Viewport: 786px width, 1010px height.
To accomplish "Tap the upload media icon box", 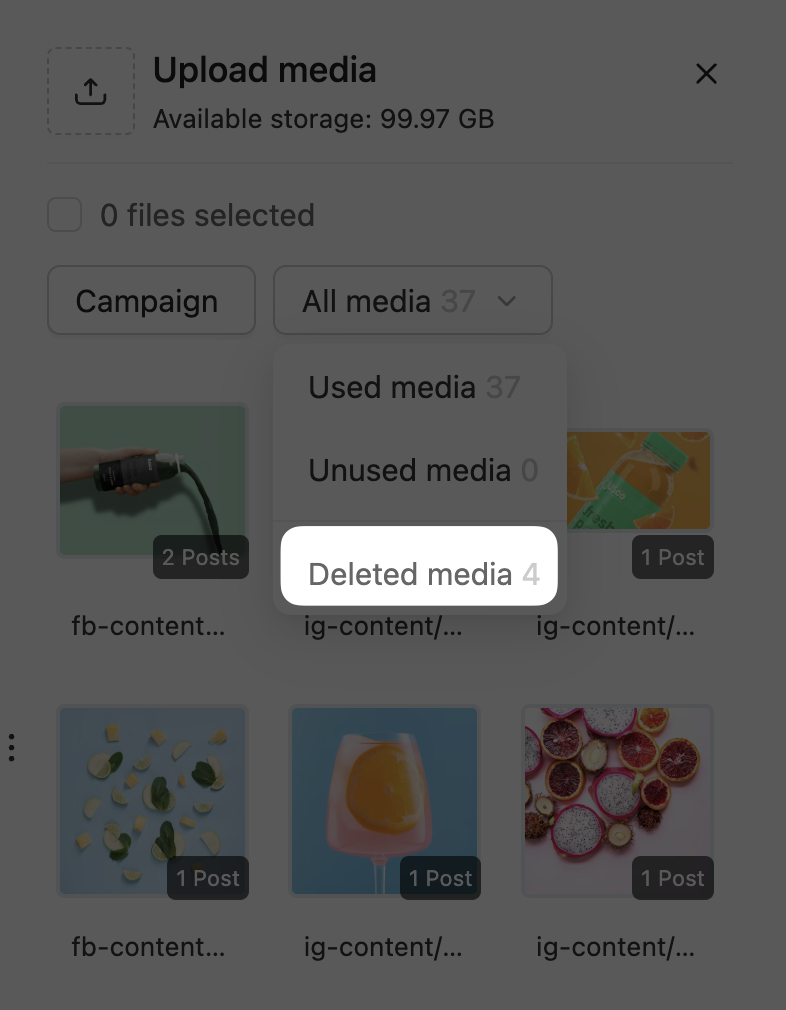I will (x=91, y=91).
